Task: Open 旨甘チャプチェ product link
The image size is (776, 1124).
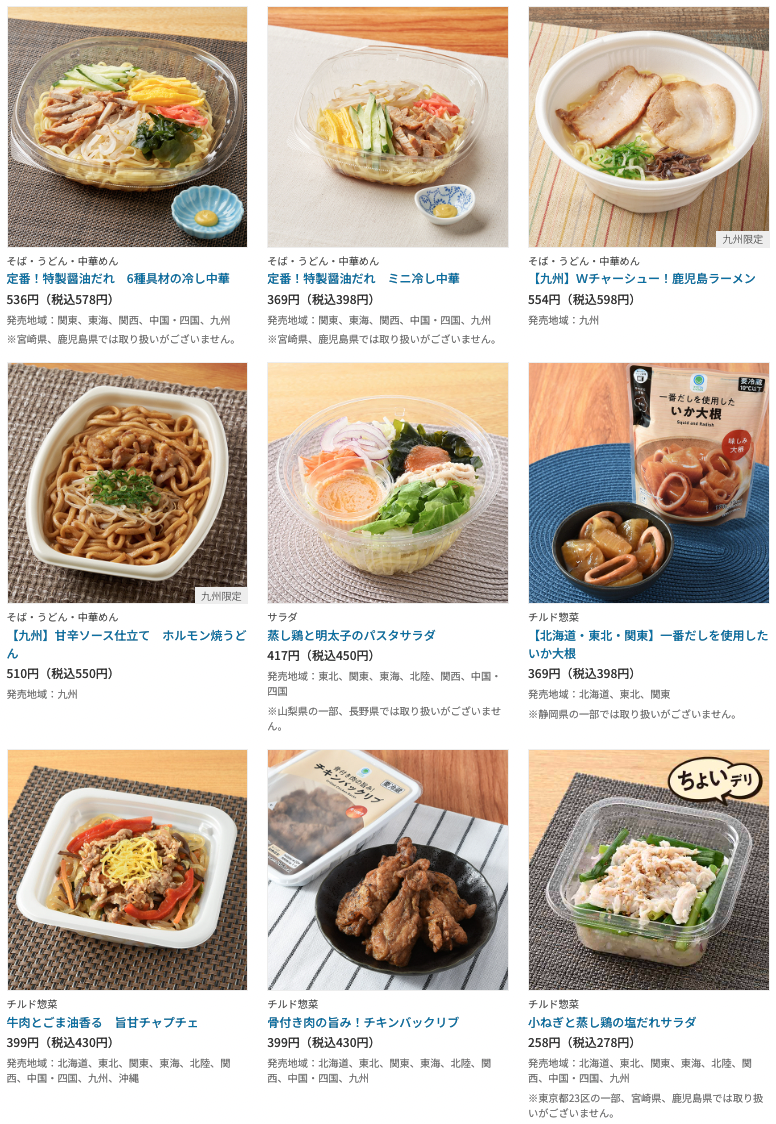Action: pyautogui.click(x=102, y=1022)
